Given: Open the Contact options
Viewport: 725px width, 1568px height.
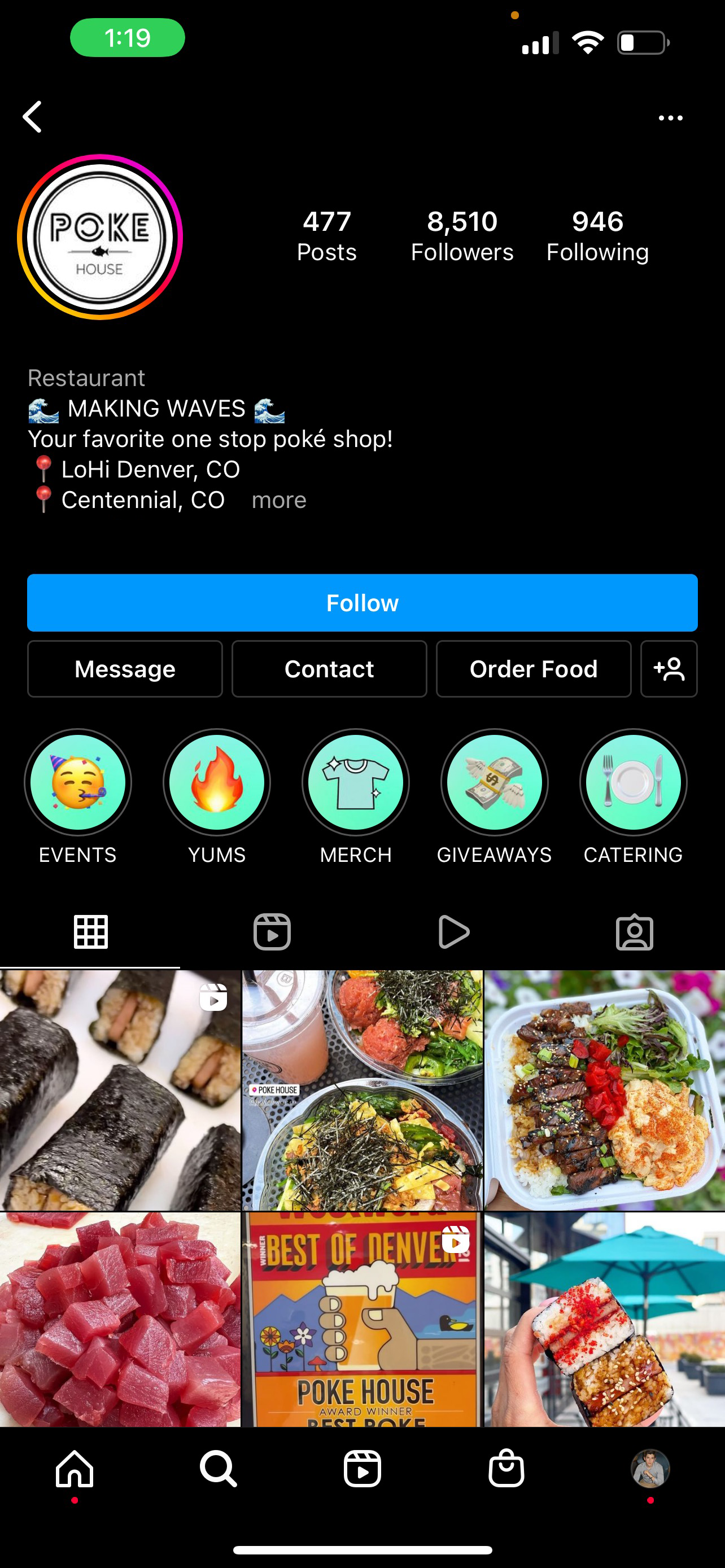Looking at the screenshot, I should (x=329, y=669).
